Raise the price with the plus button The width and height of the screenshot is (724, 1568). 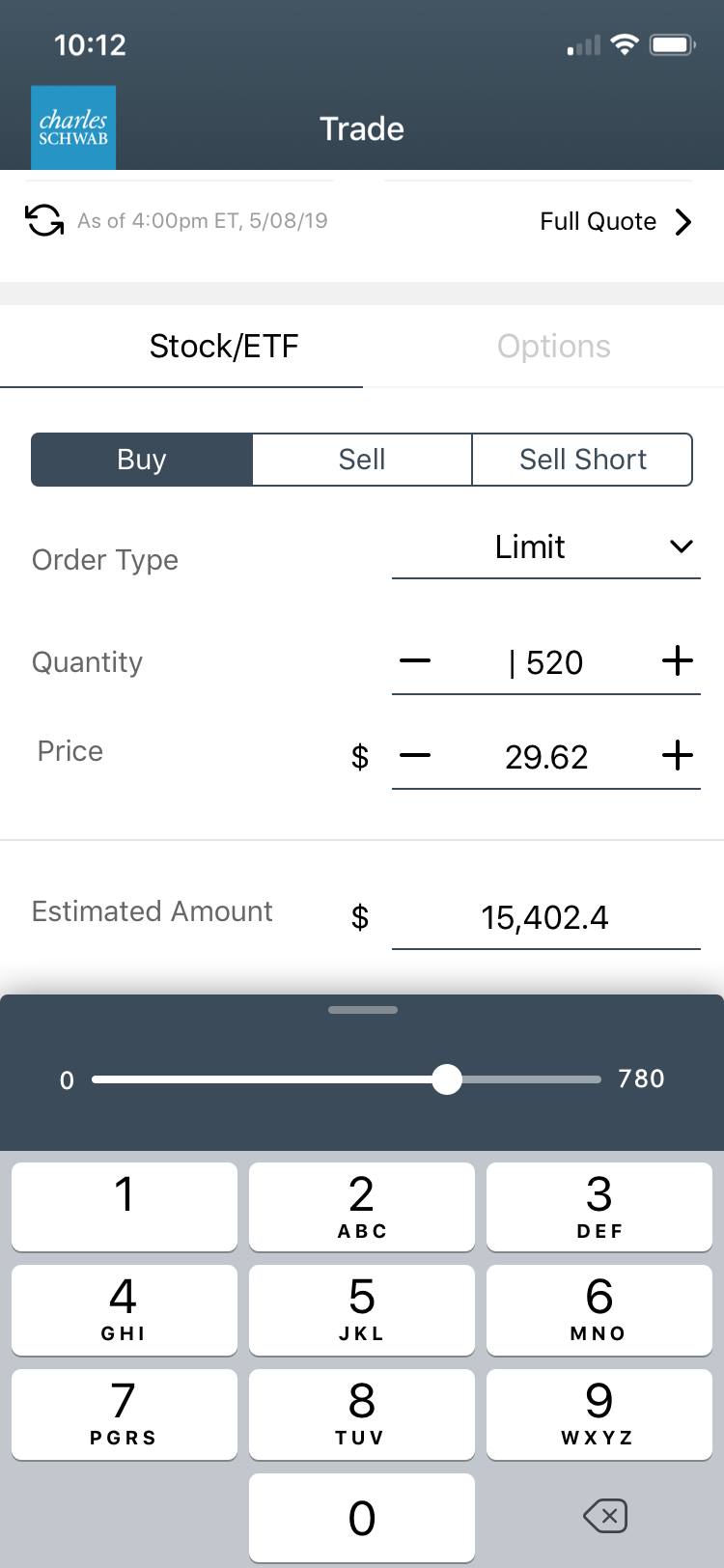(678, 755)
